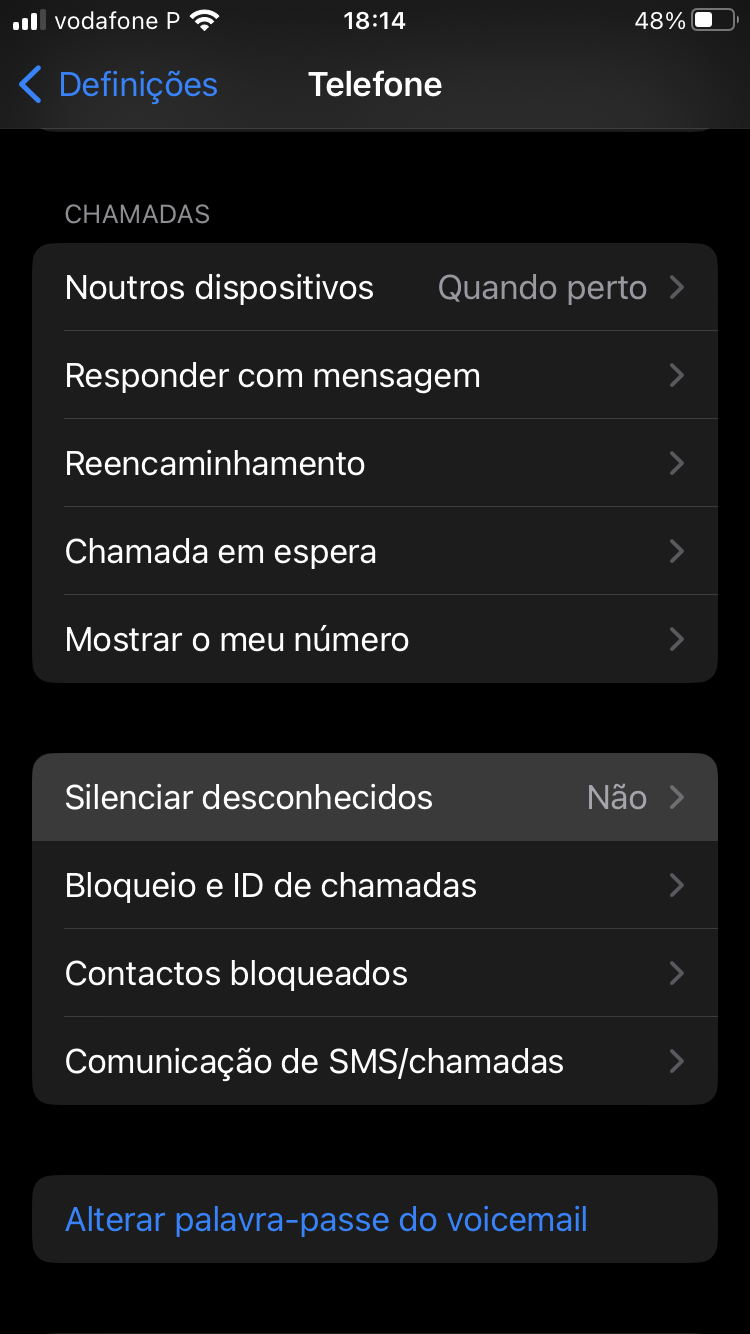The width and height of the screenshot is (750, 1334).
Task: Open Mostrar o meu número
Action: click(x=375, y=640)
